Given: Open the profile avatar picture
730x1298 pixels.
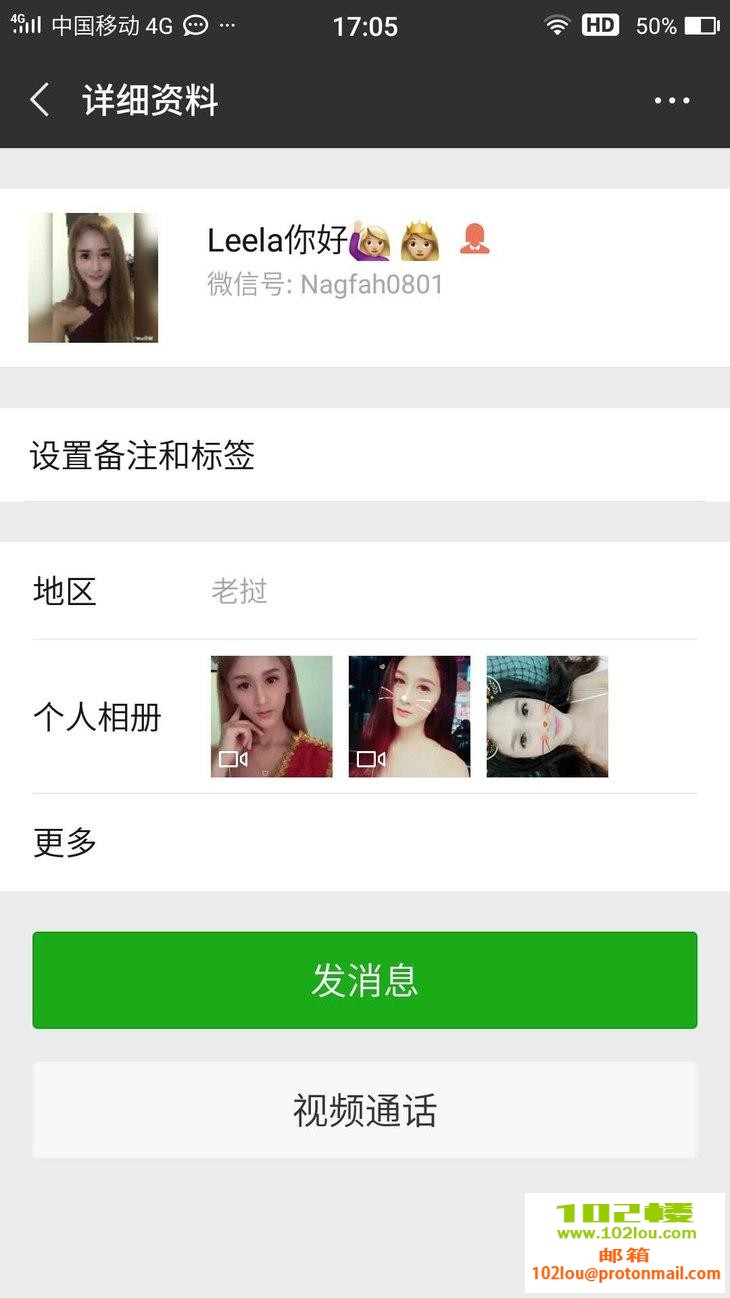Looking at the screenshot, I should click(x=93, y=278).
